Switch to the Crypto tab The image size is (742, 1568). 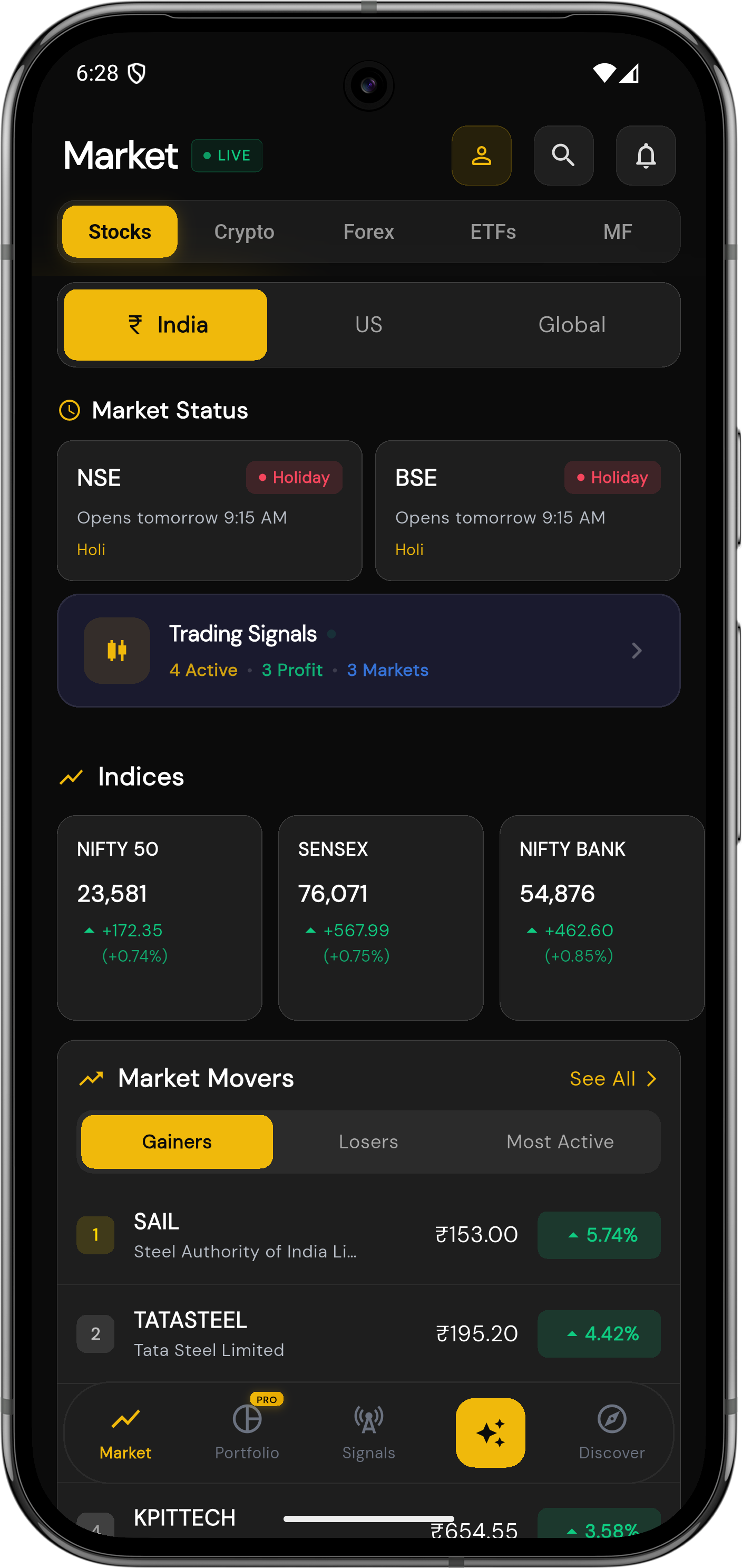coord(244,232)
